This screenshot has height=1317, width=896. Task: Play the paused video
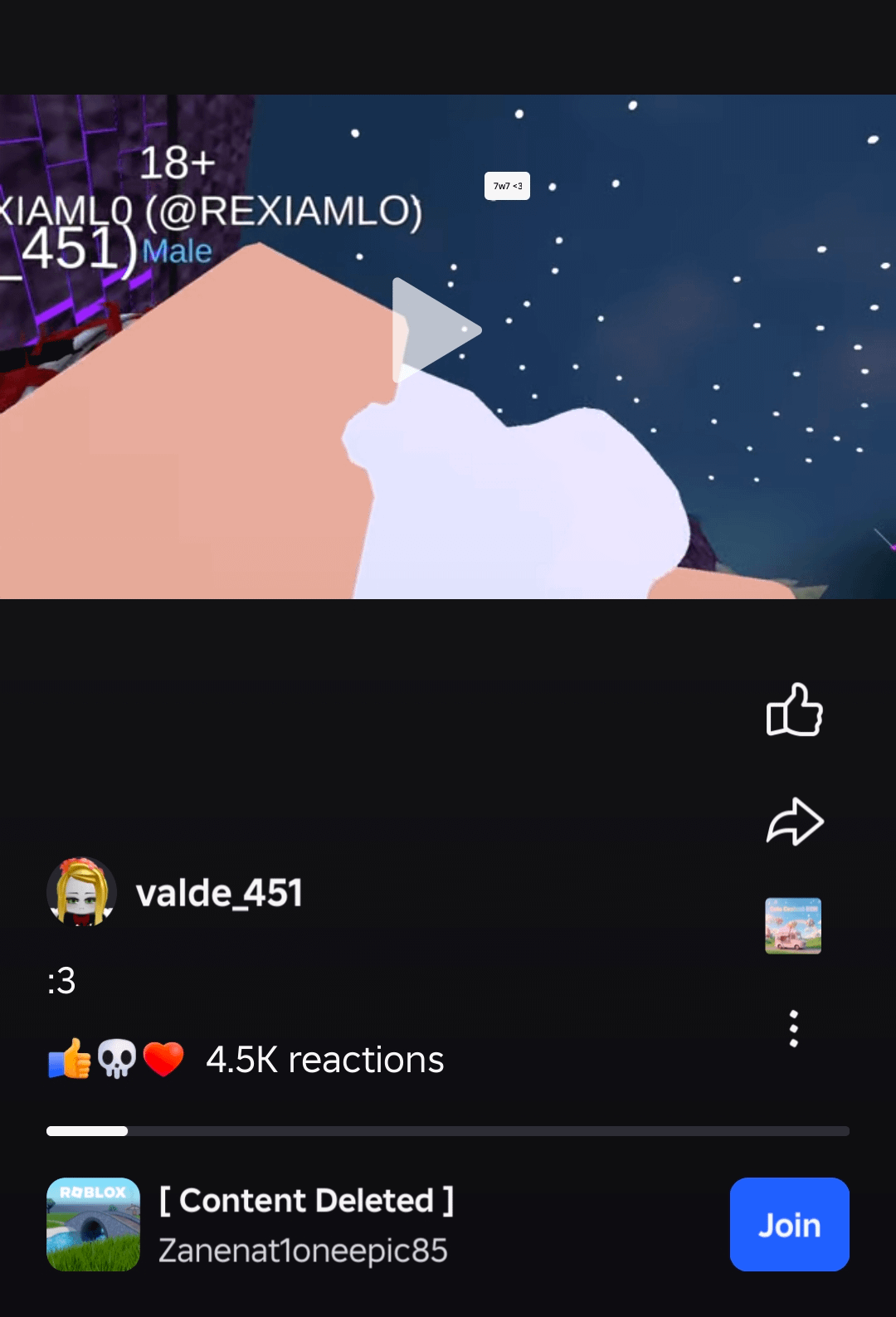point(436,330)
